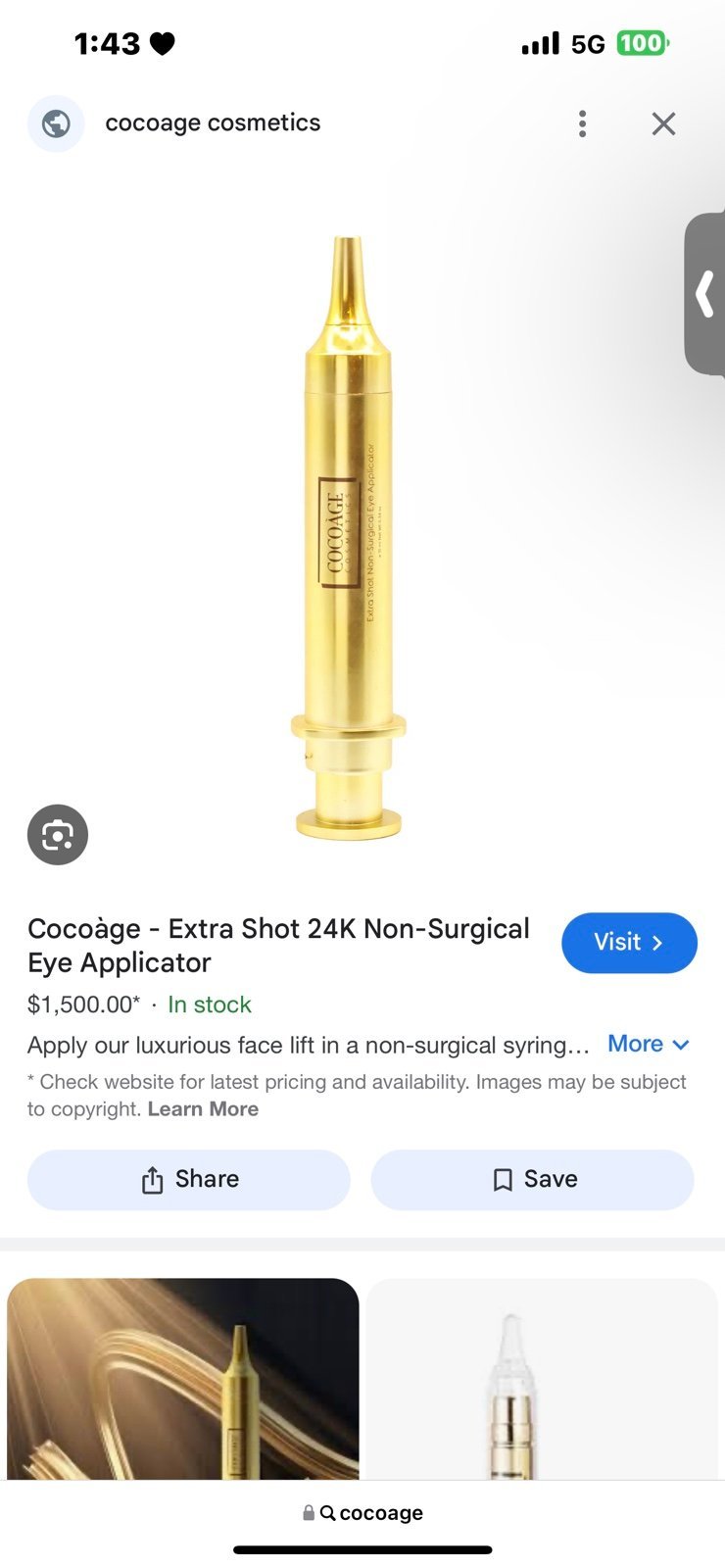The image size is (725, 1568).
Task: Open the Learn More copyright link
Action: 203,1109
